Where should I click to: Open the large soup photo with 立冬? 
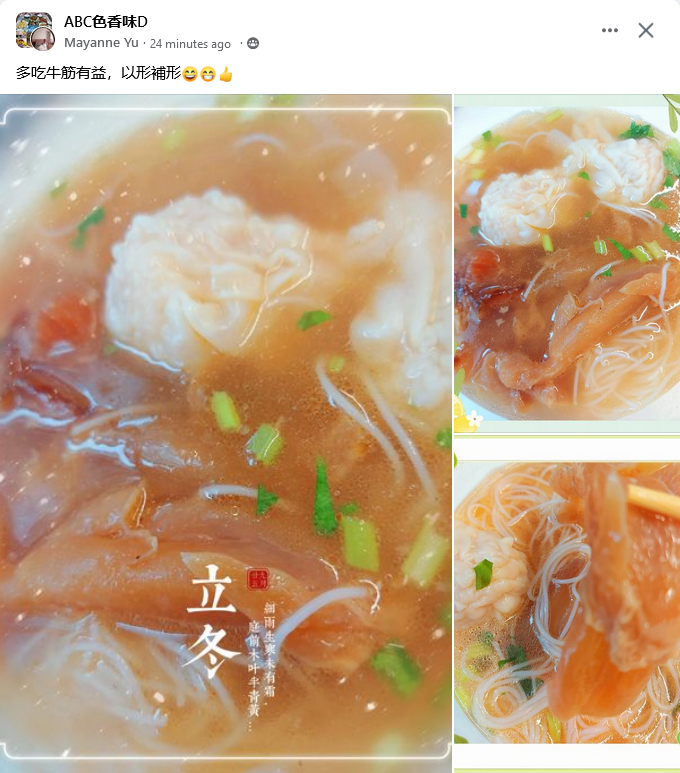[225, 430]
